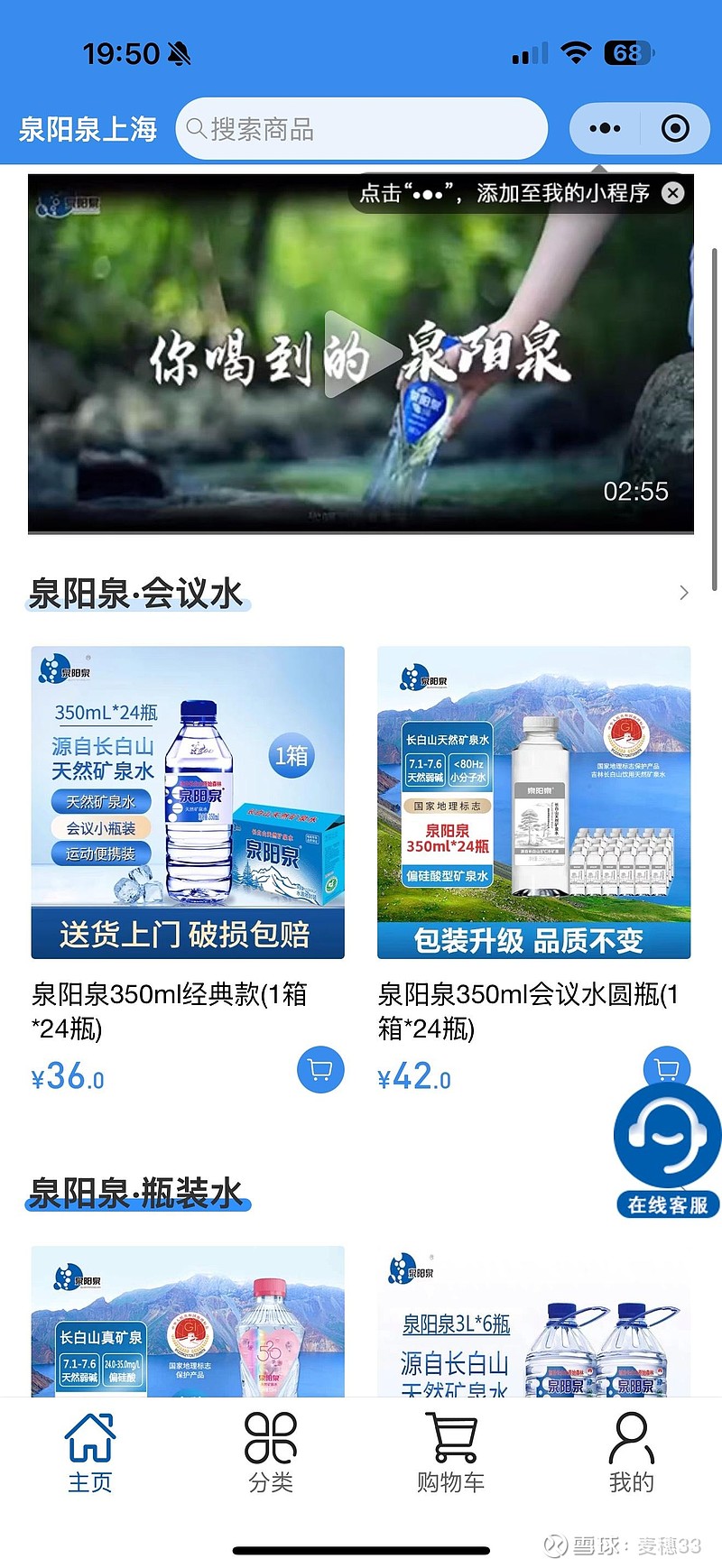Play the 泉阳泉 promotional video

[360, 354]
